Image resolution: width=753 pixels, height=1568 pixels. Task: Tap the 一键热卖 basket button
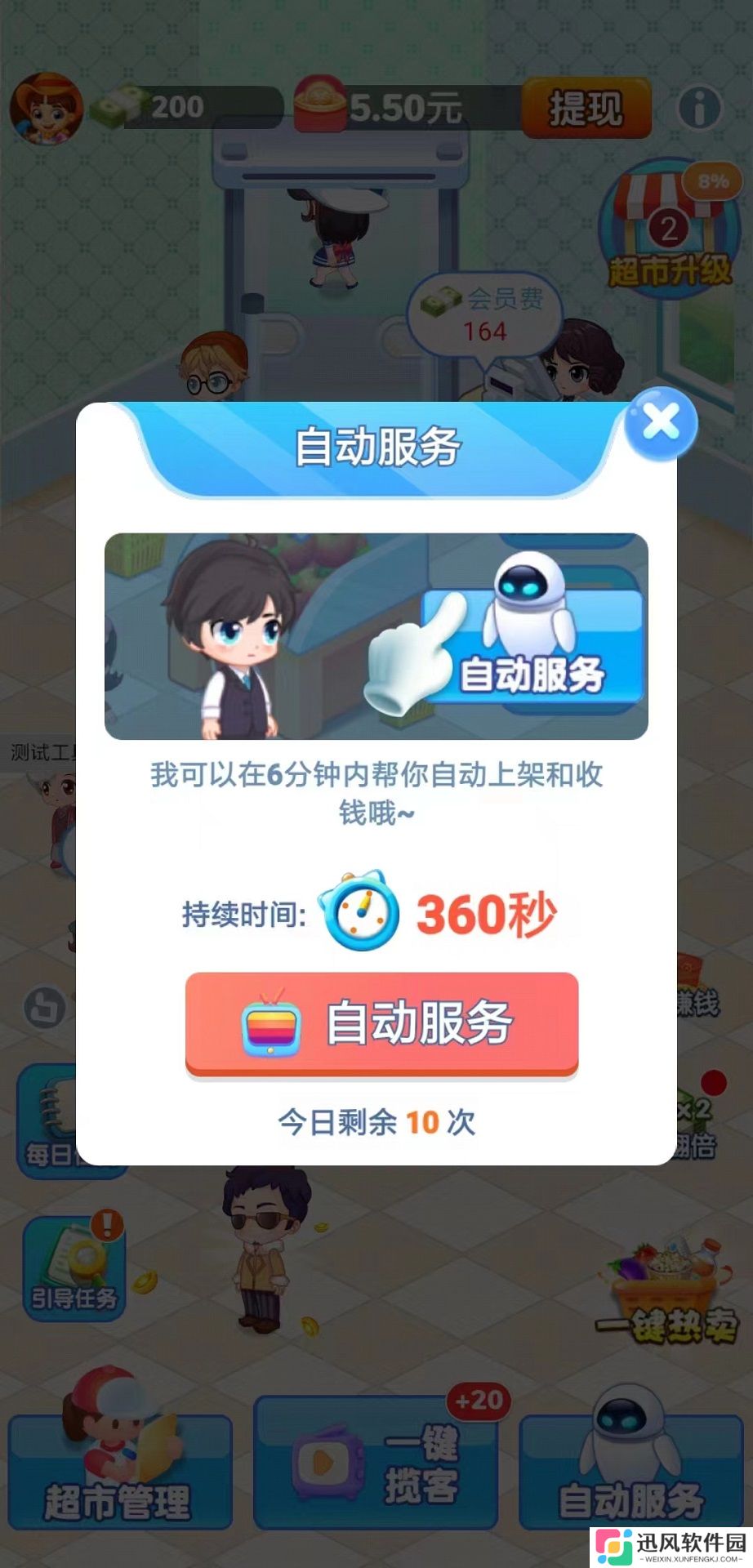[666, 1292]
